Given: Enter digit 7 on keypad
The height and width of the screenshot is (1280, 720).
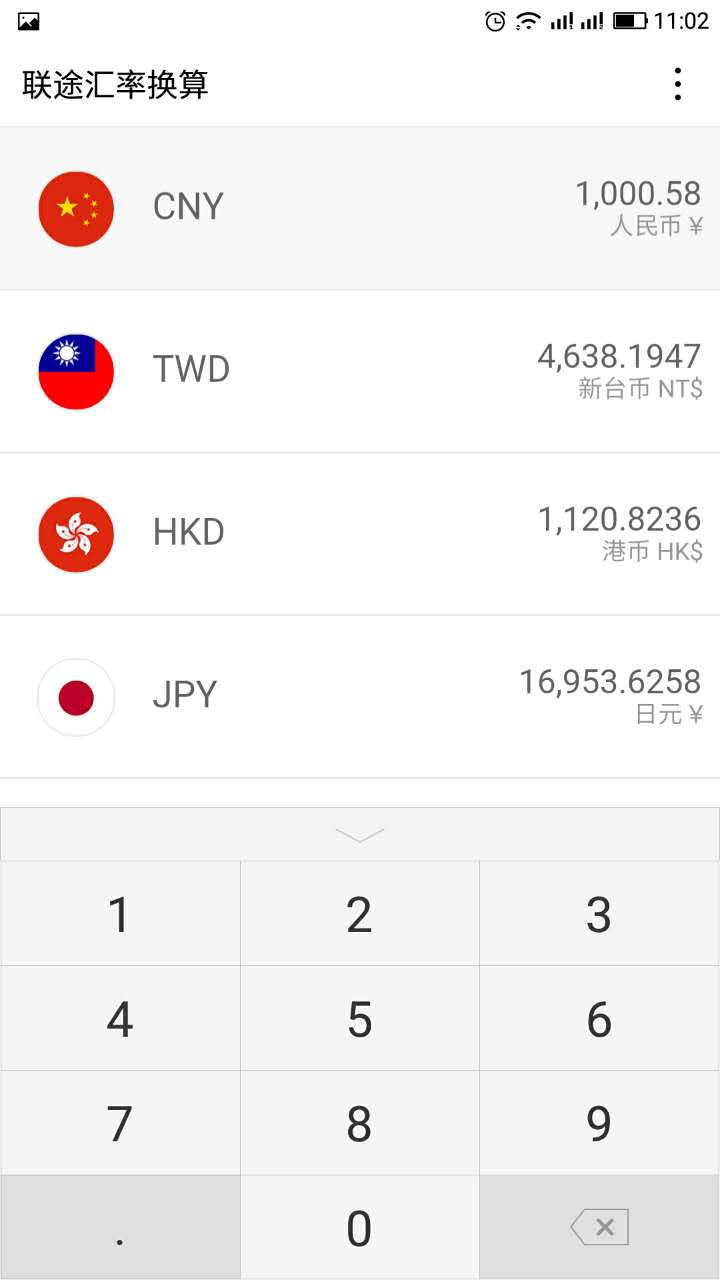Looking at the screenshot, I should pyautogui.click(x=120, y=1123).
